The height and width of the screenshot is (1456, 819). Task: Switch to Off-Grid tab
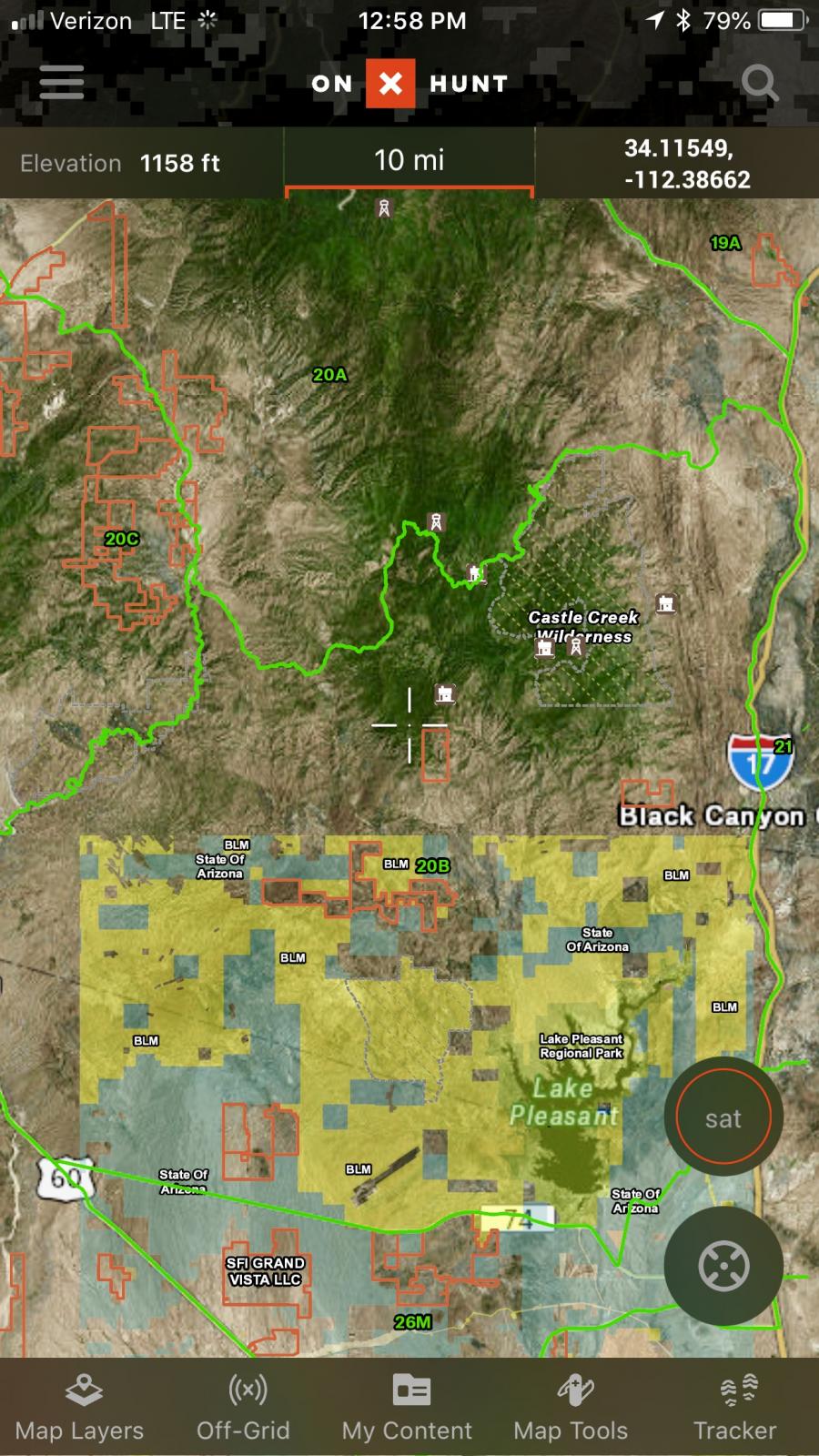244,1408
